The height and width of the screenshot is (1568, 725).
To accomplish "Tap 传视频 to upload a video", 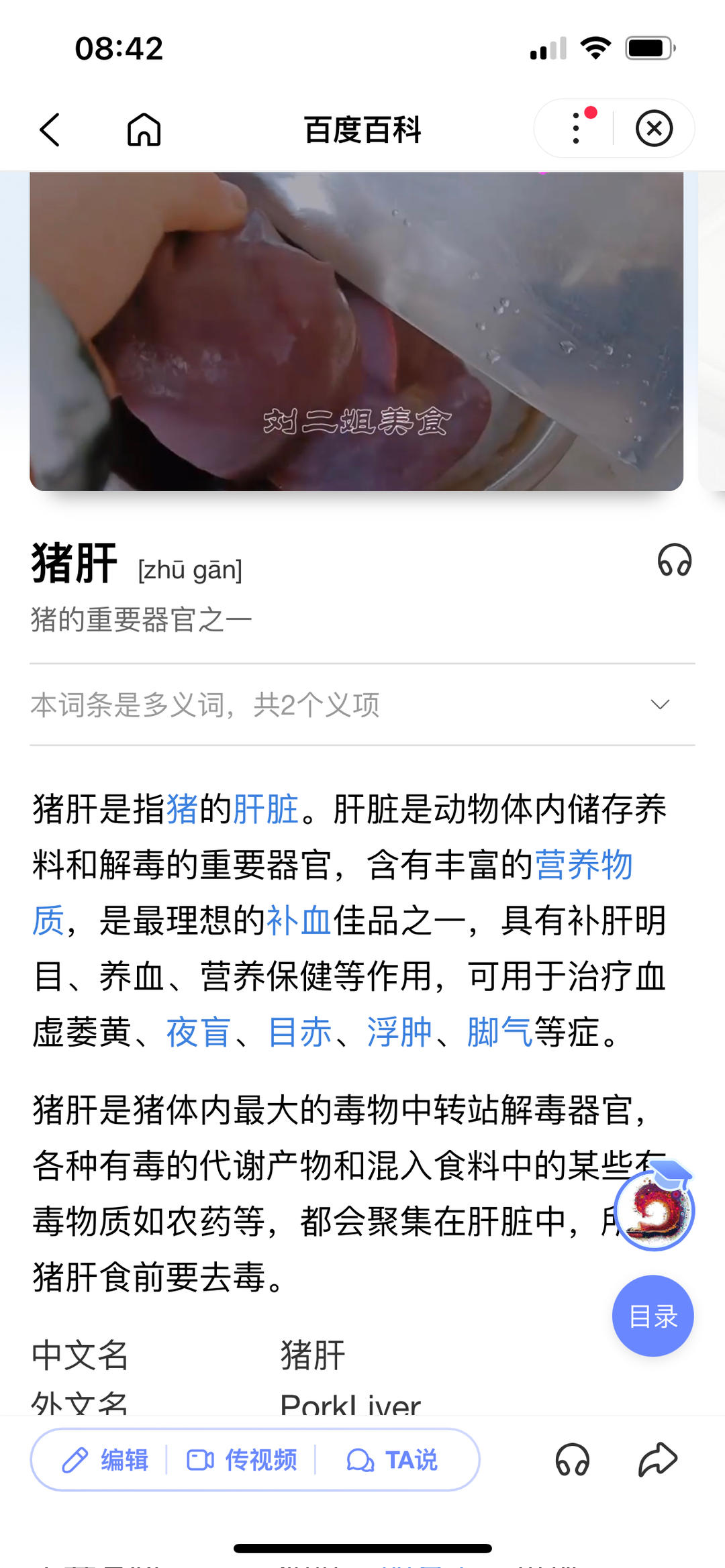I will pos(242,1460).
